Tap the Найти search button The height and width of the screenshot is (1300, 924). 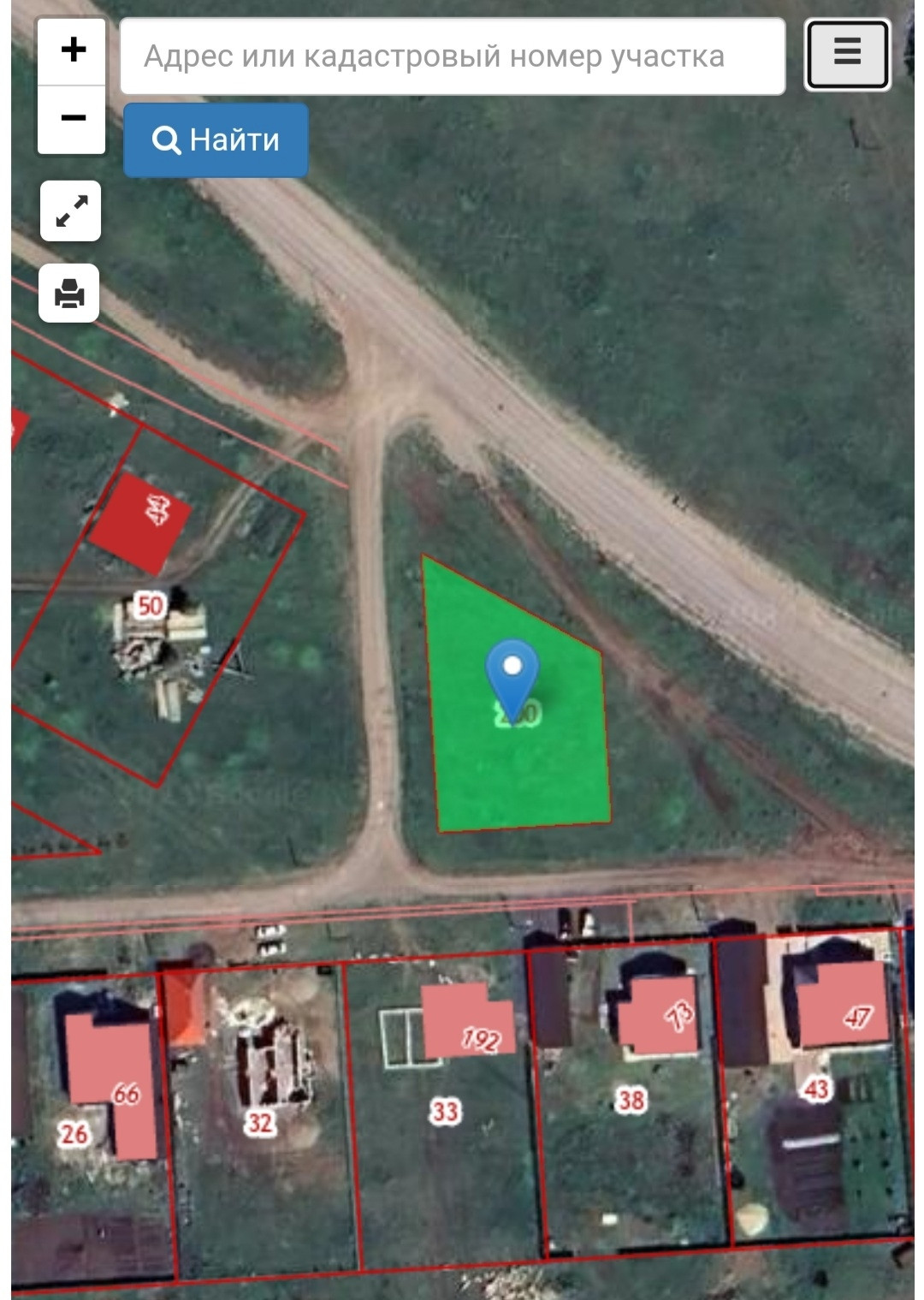coord(216,139)
